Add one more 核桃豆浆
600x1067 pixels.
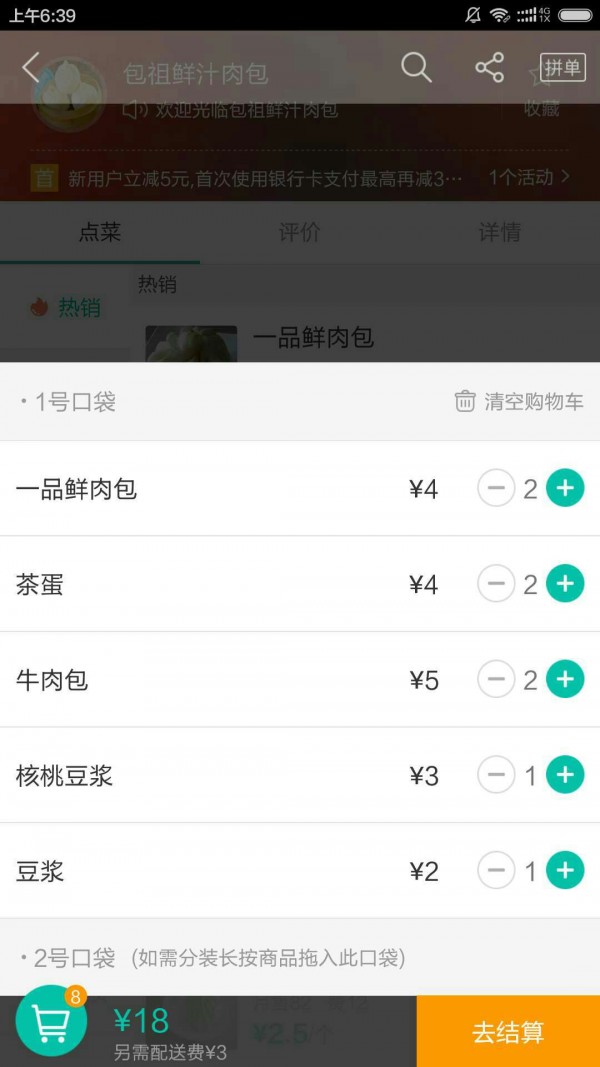tap(565, 775)
